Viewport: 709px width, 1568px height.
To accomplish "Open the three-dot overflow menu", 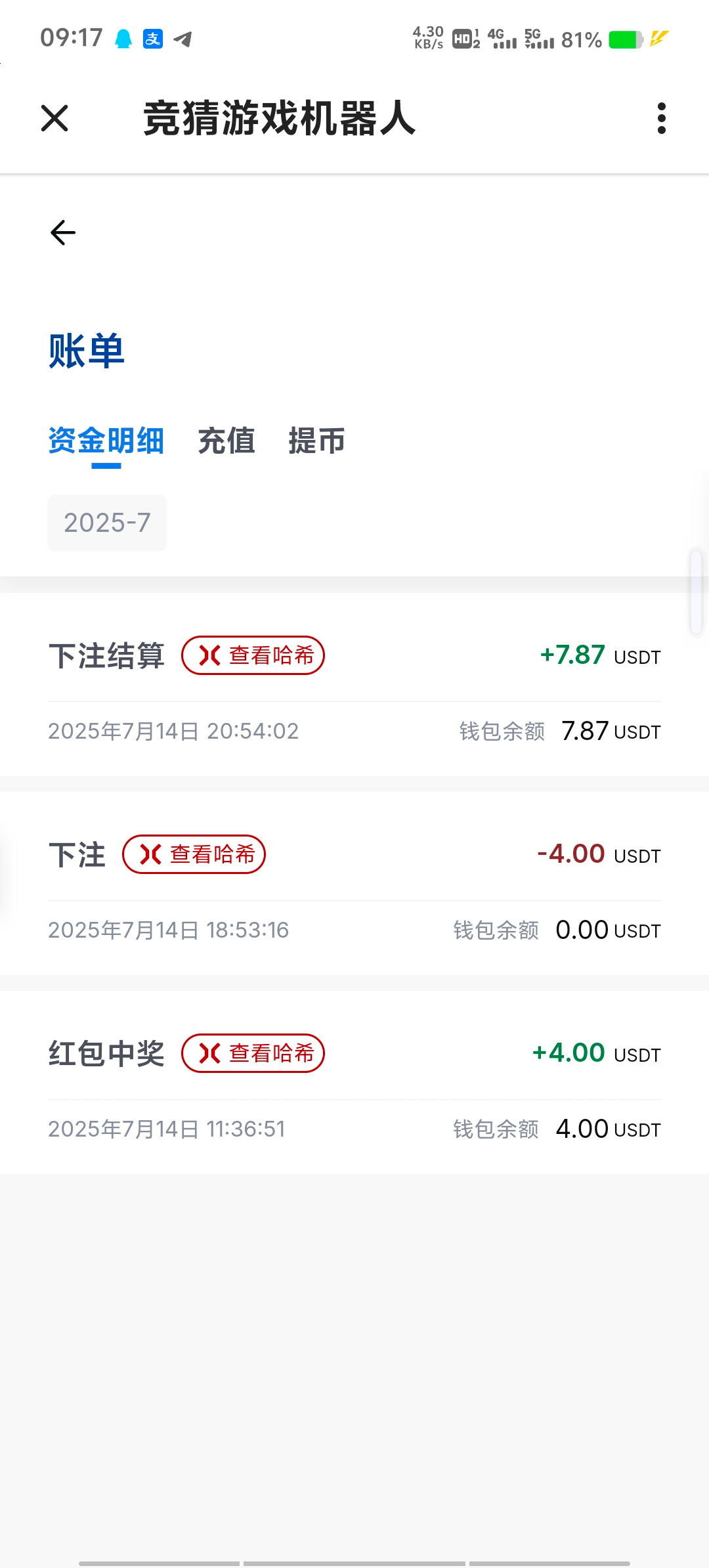I will click(661, 118).
